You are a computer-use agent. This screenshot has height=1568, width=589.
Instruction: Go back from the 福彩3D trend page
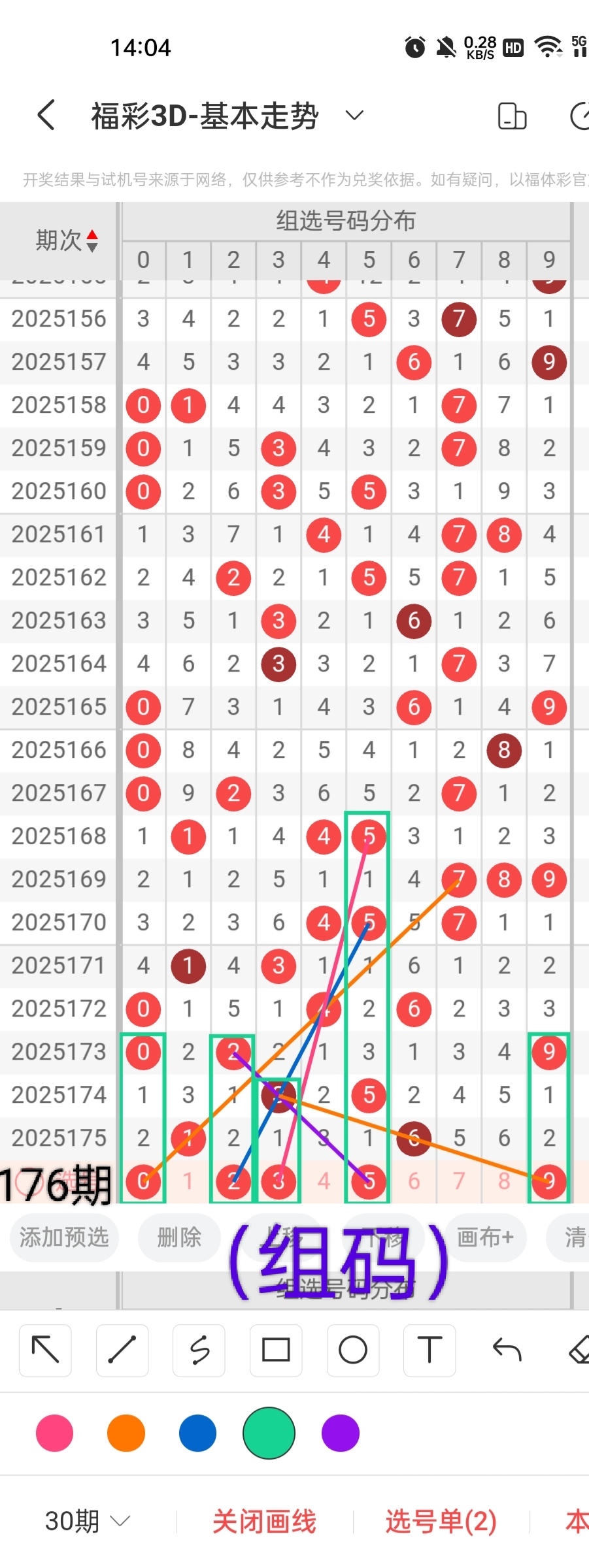[46, 116]
